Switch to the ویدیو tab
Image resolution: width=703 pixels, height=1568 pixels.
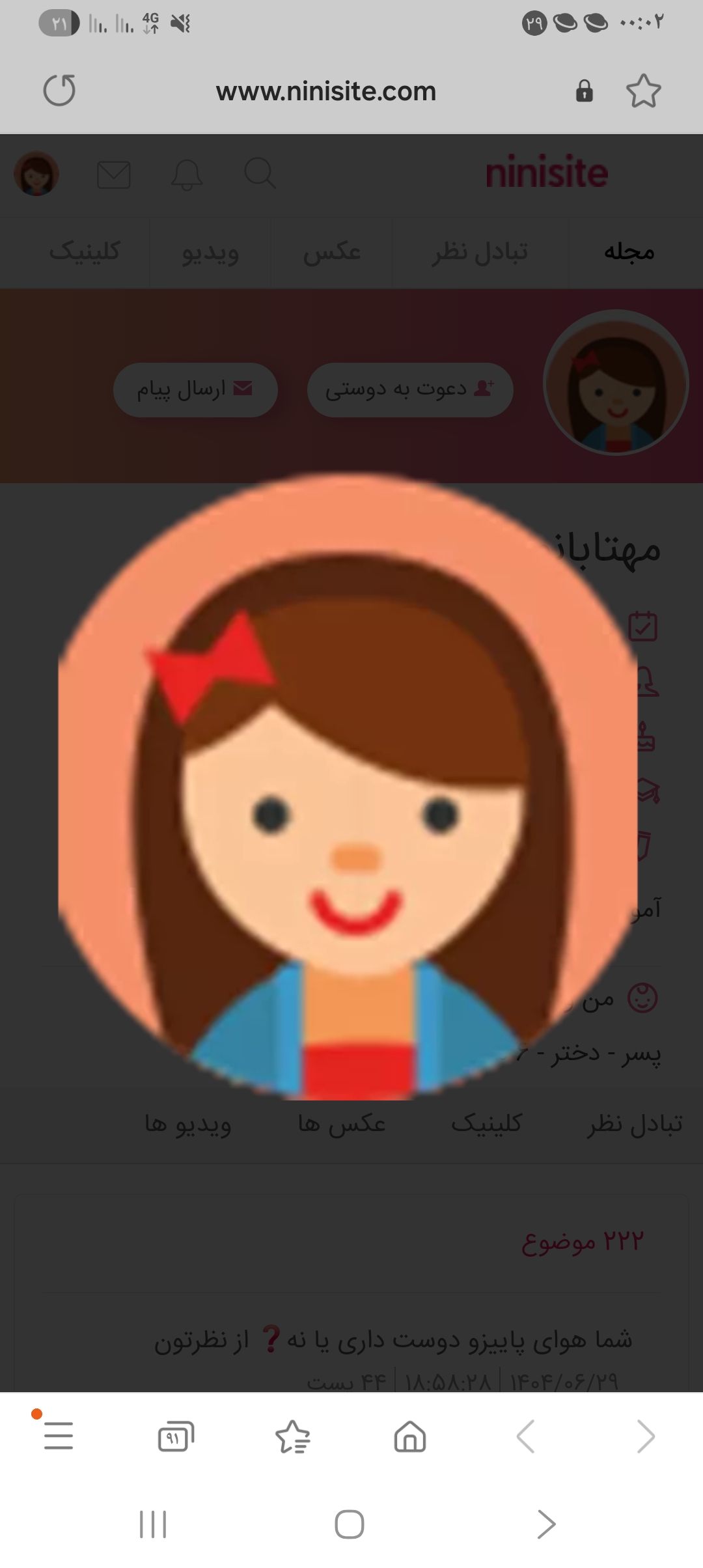point(210,252)
